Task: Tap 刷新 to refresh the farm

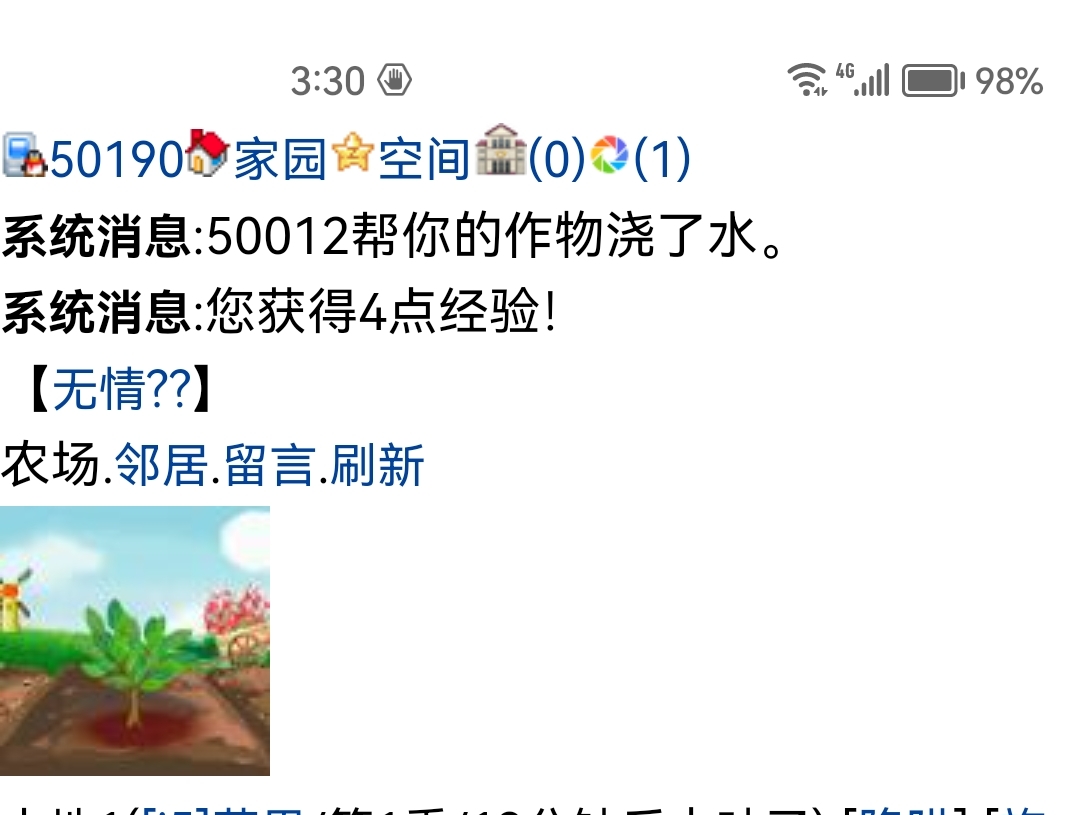Action: (x=377, y=465)
